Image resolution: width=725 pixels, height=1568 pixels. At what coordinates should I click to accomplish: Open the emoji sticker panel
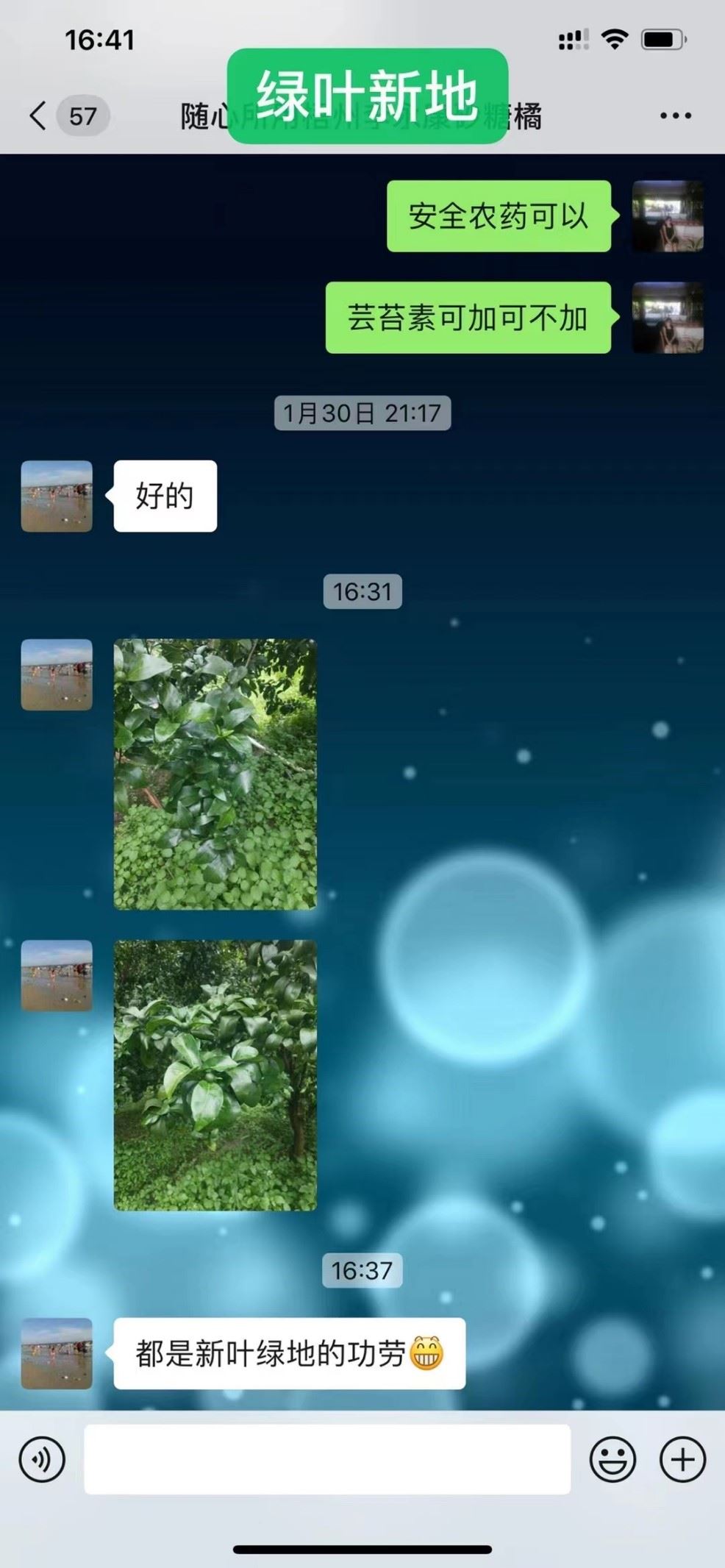coord(612,1459)
